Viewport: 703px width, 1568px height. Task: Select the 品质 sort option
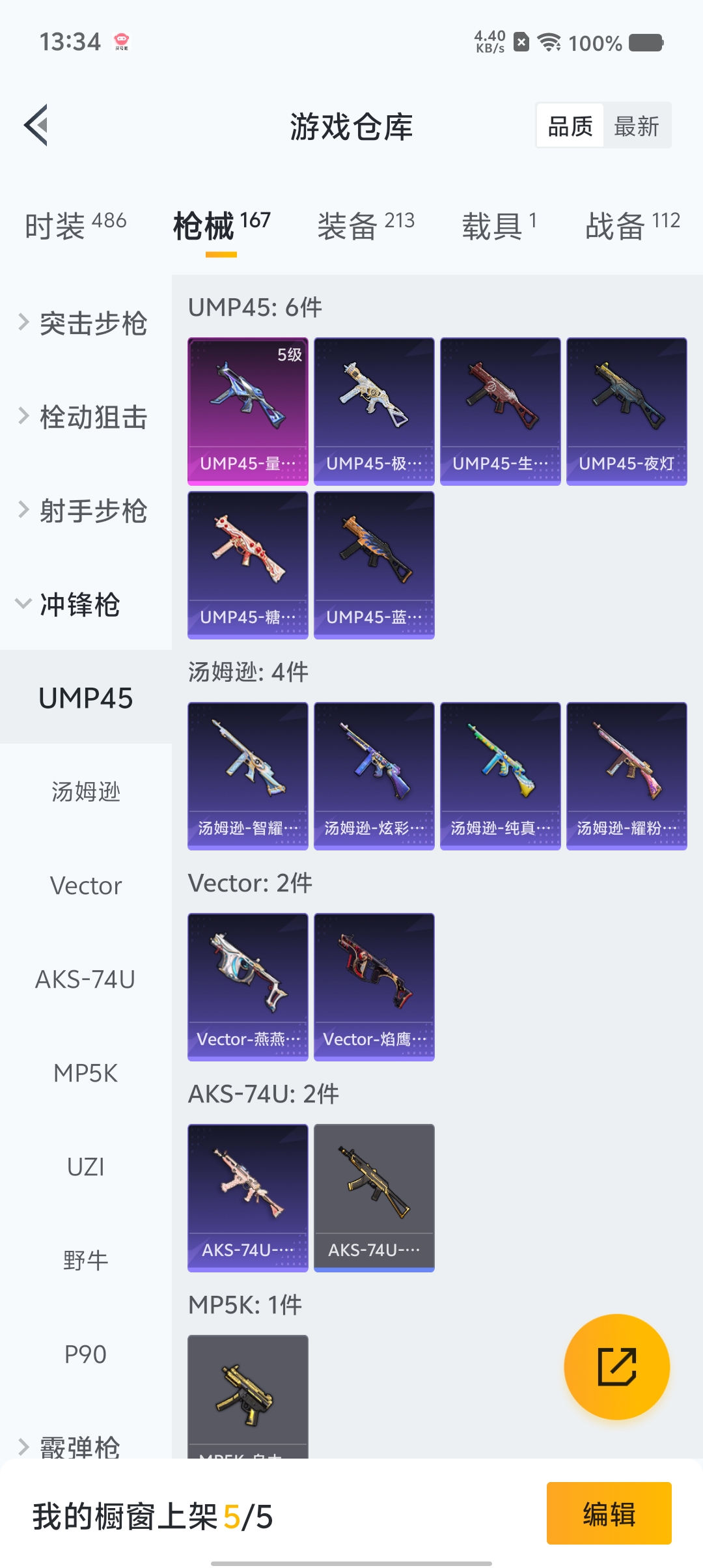570,126
